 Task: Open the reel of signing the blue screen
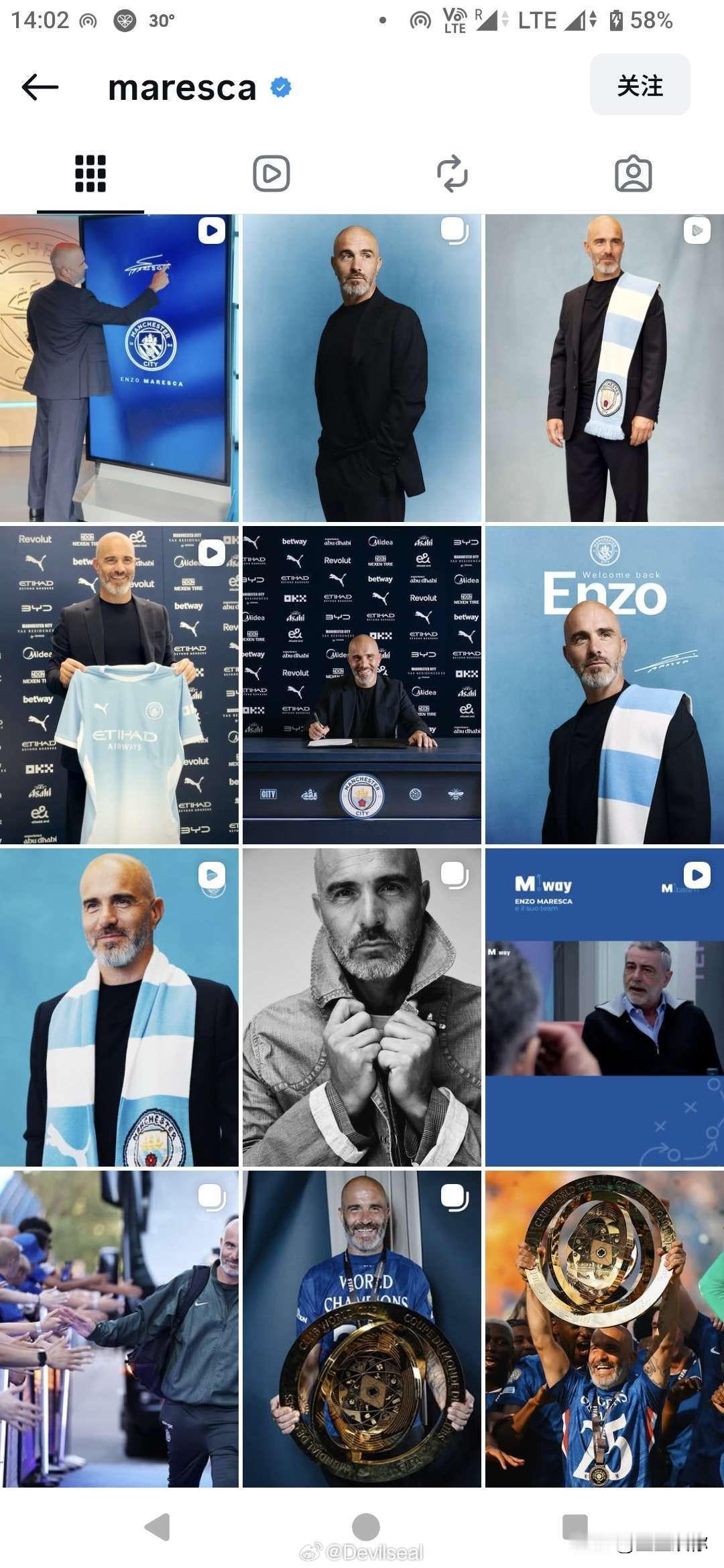click(119, 368)
